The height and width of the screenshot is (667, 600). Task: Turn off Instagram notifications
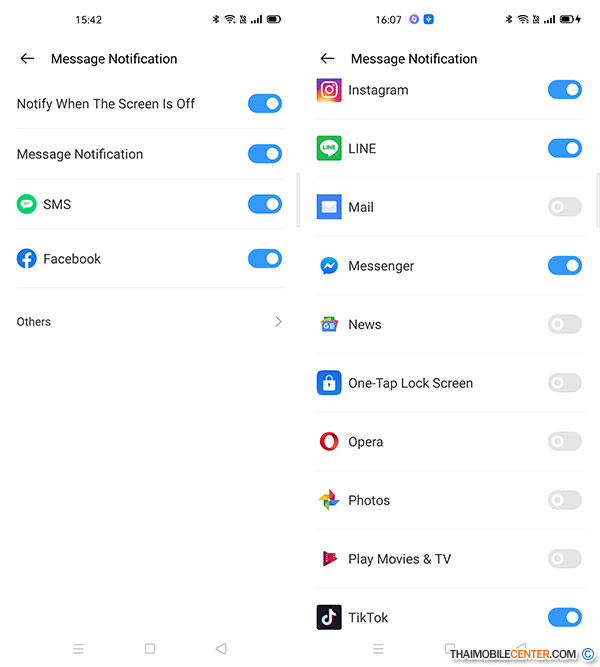point(565,90)
